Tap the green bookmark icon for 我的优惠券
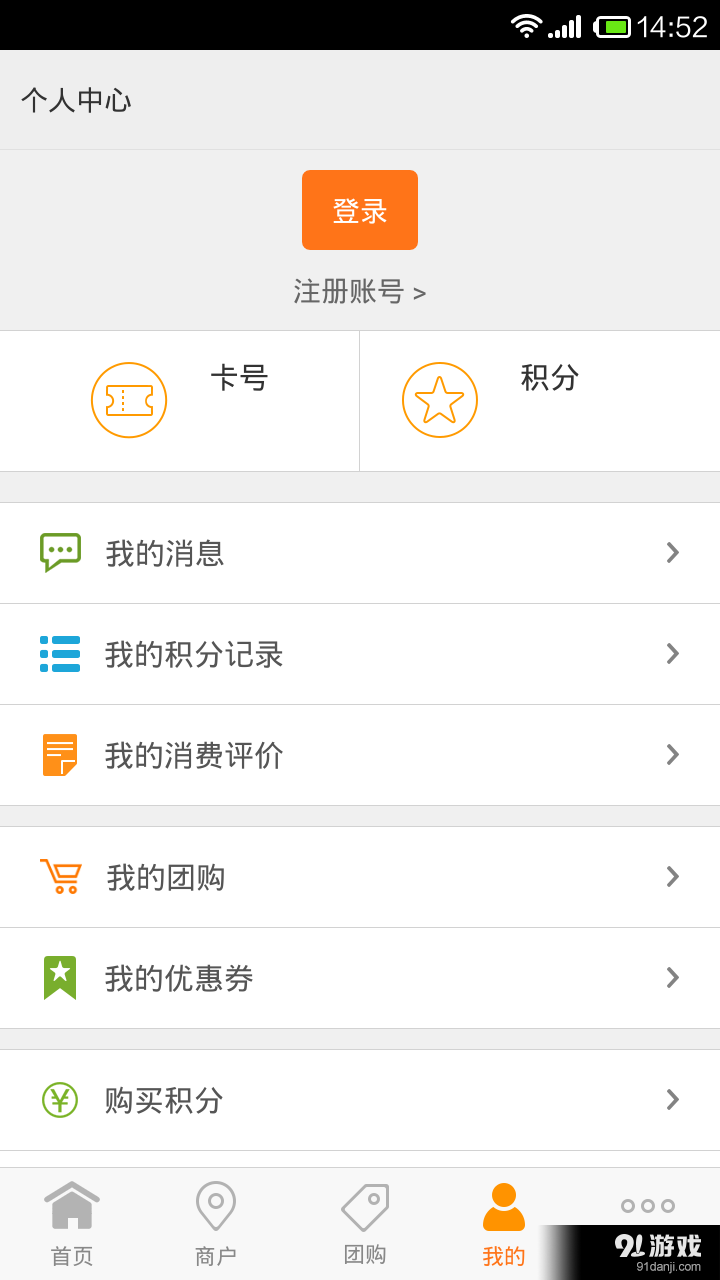Screen dimensions: 720x1280 60,978
